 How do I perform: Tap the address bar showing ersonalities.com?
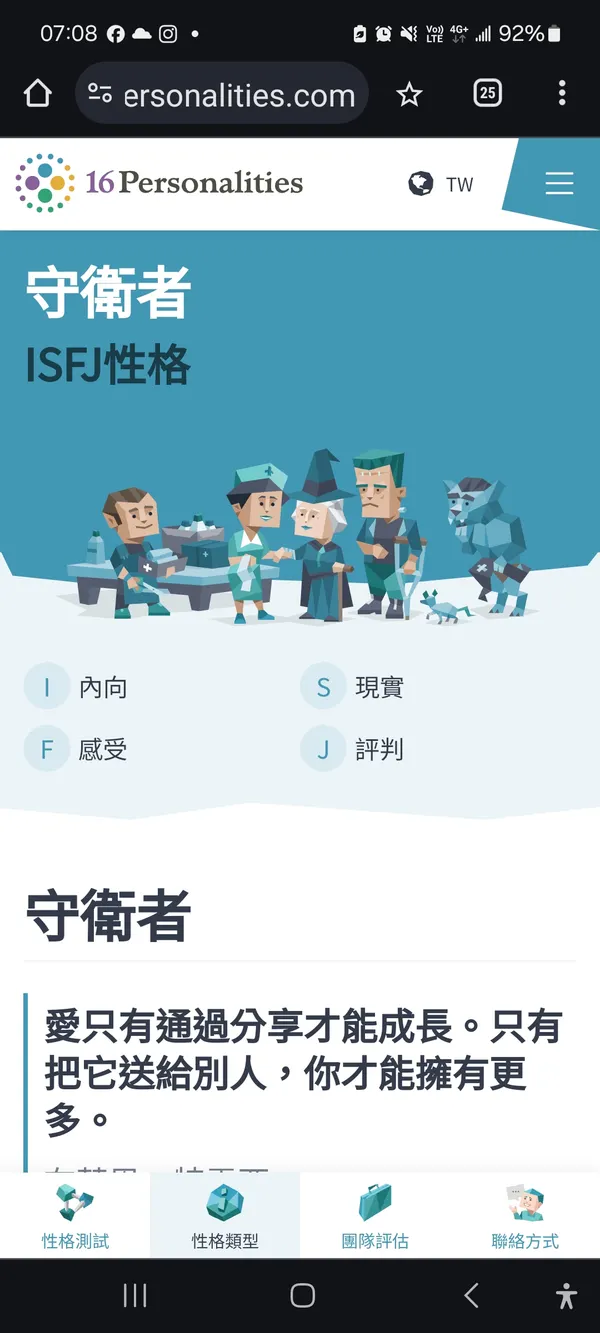pyautogui.click(x=222, y=95)
